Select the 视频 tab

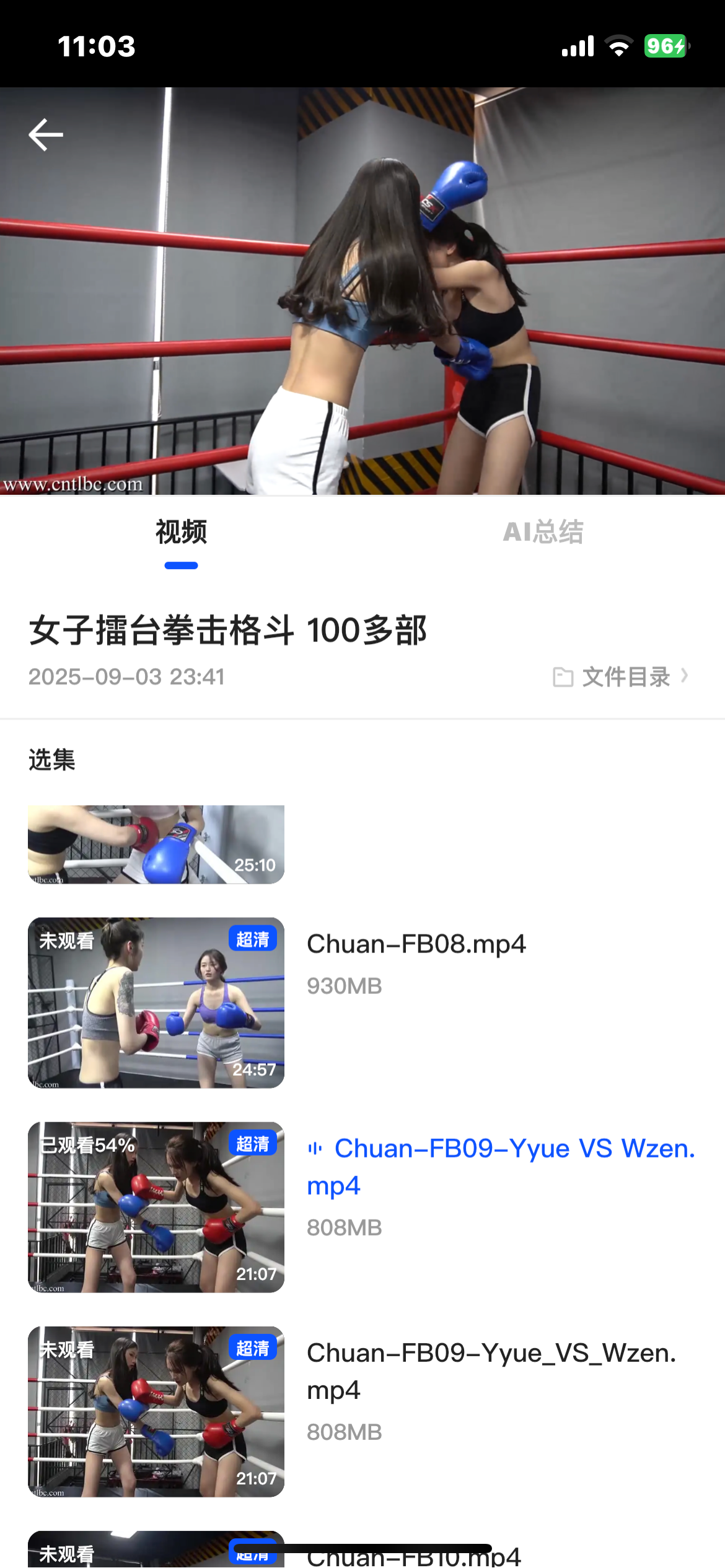coord(181,532)
